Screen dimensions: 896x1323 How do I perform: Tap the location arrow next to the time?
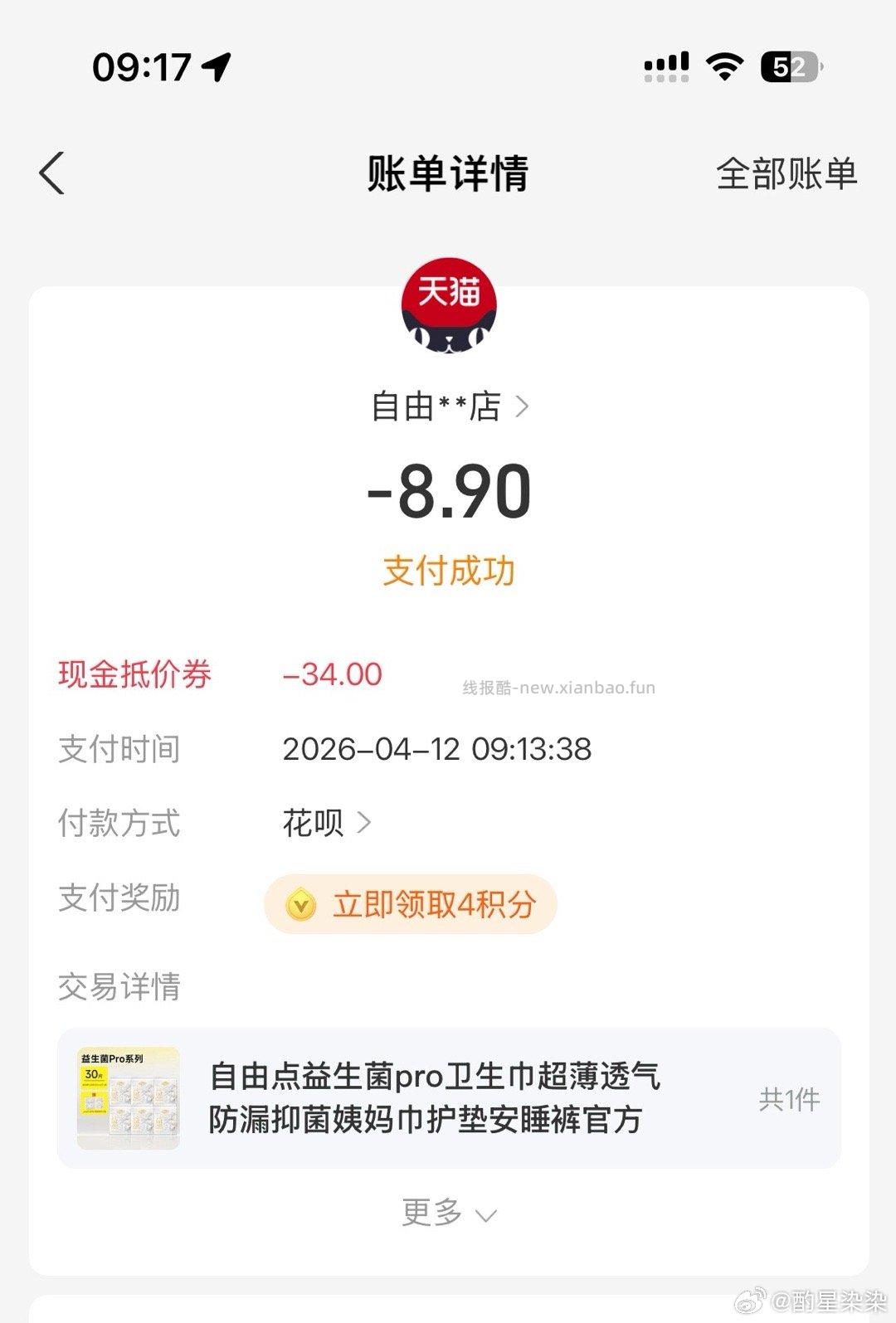coord(214,66)
